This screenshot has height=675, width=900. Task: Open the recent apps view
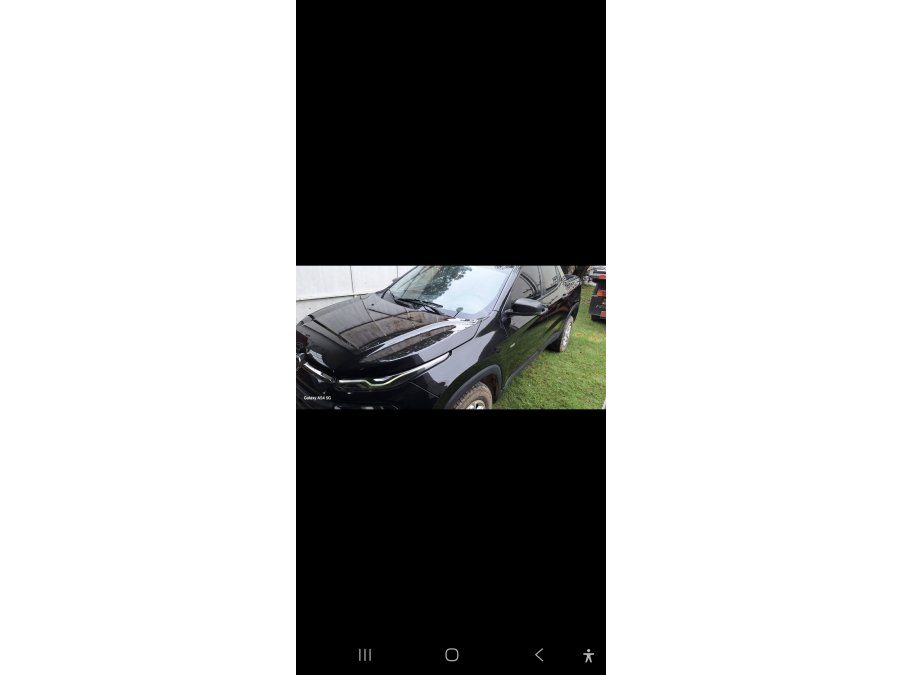point(365,655)
